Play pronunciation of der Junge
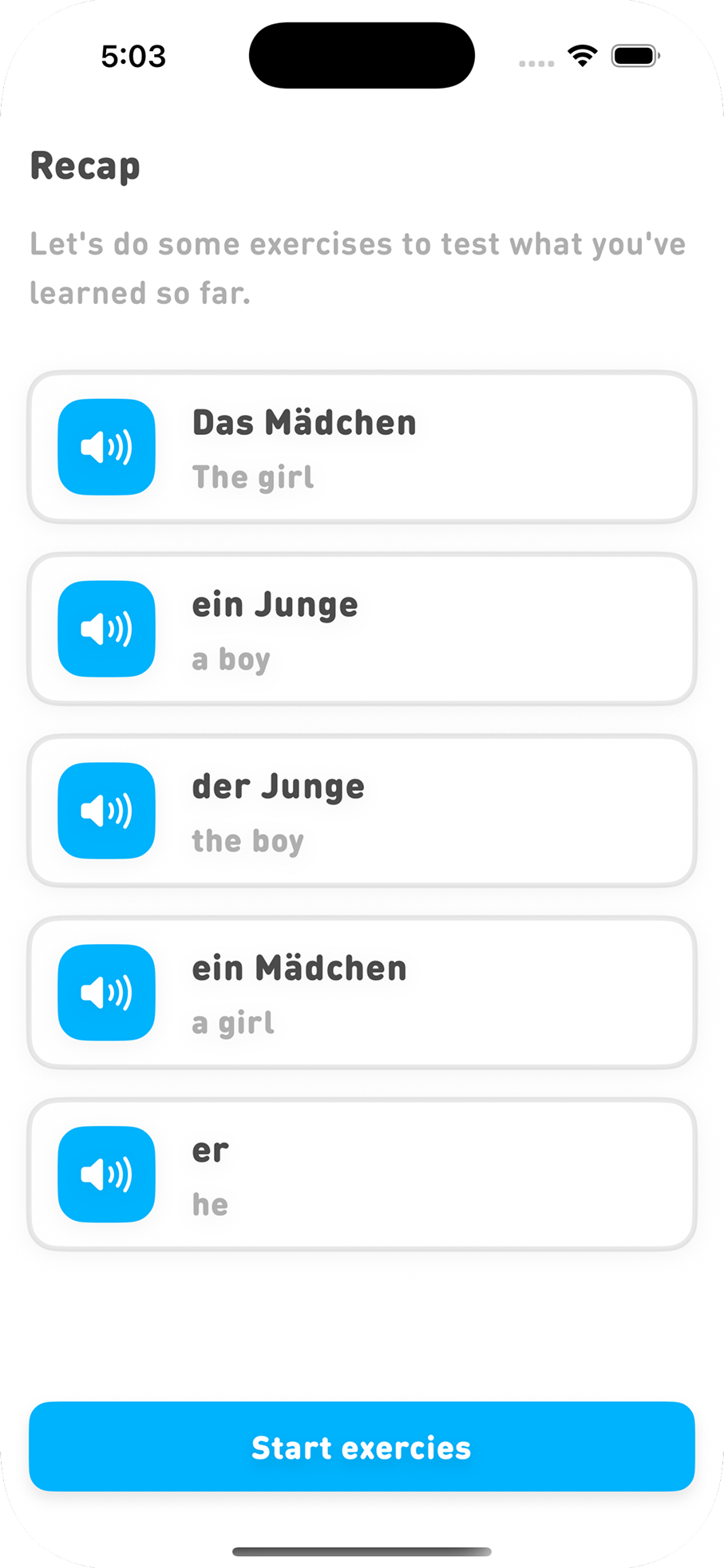 106,811
